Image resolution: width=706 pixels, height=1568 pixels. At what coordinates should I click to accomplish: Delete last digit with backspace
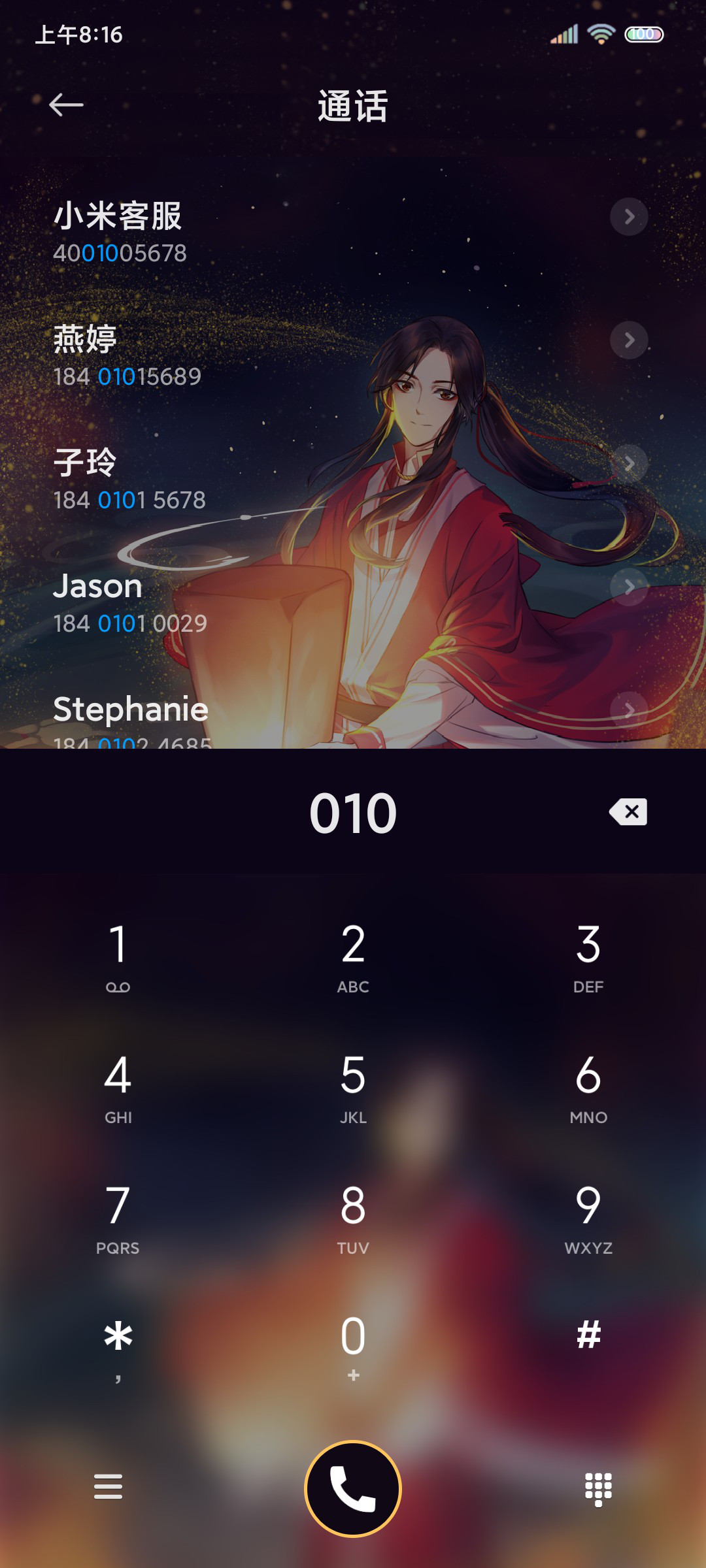pos(628,812)
